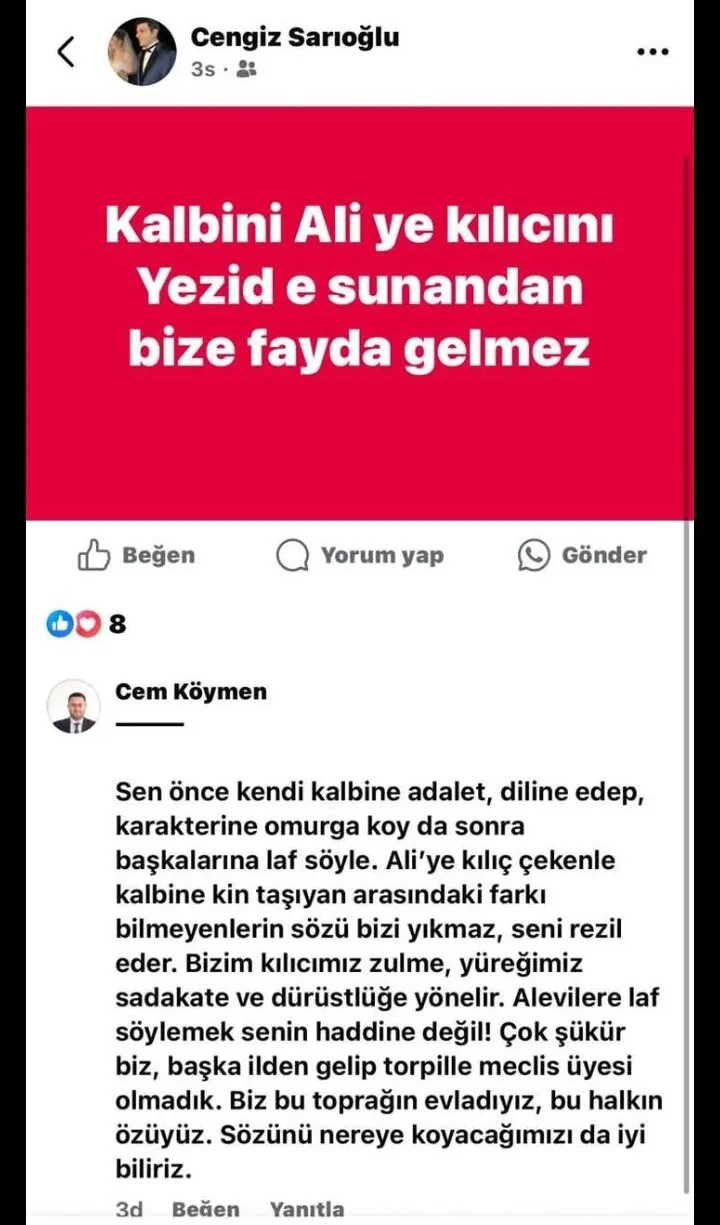Tap Yorum yap to comment
The image size is (720, 1225).
[x=360, y=555]
